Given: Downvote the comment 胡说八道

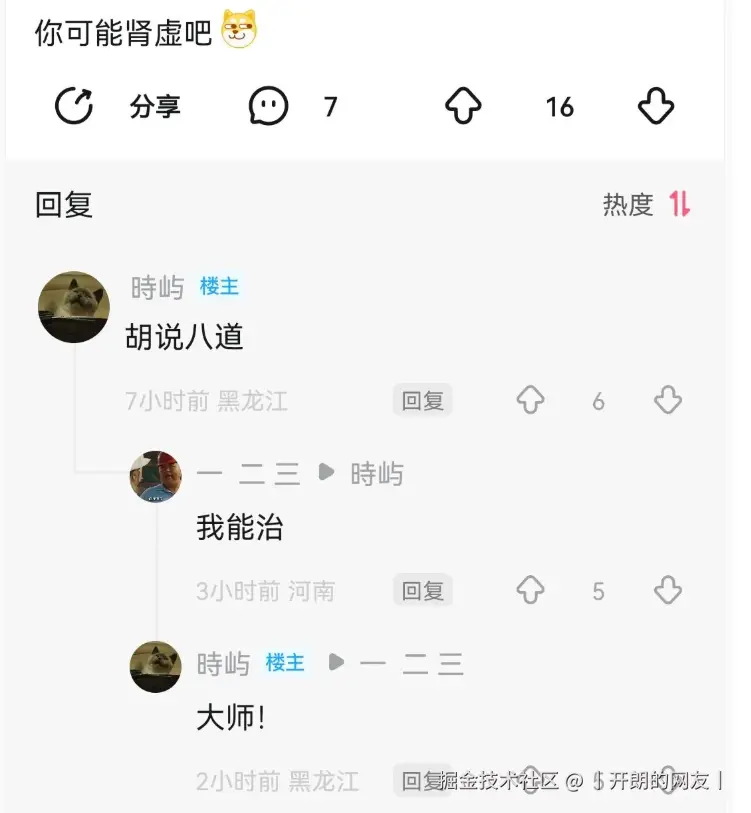Looking at the screenshot, I should click(x=667, y=399).
